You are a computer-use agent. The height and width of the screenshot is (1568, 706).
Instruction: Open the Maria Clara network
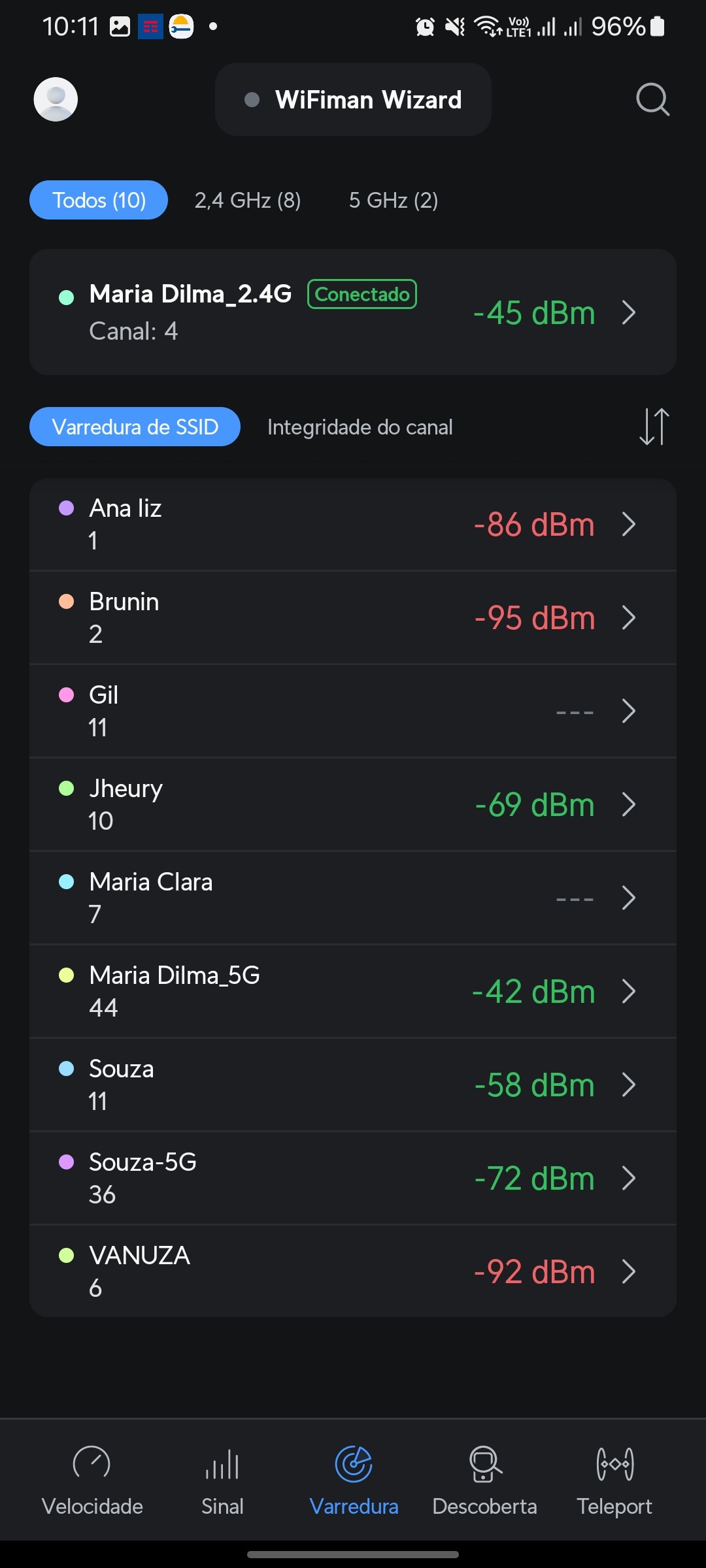point(353,898)
